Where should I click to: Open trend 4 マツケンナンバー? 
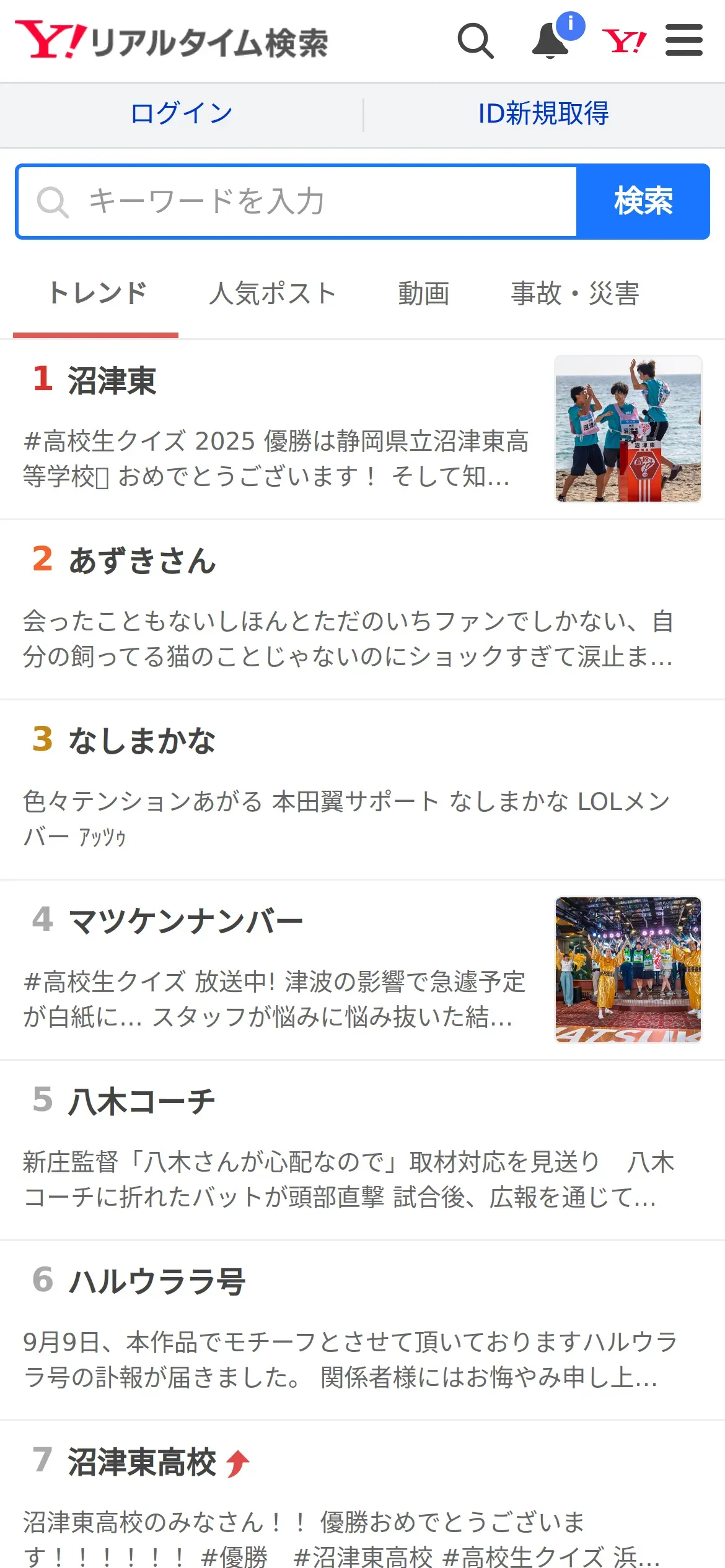(x=186, y=921)
